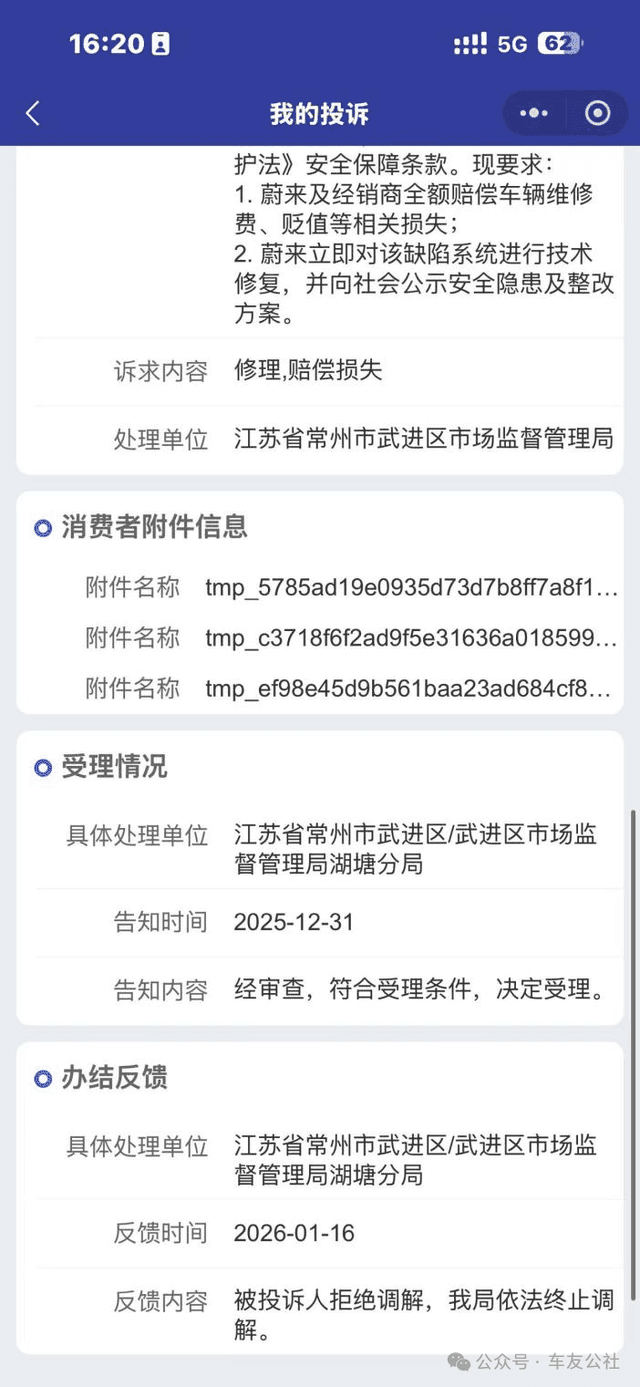Open attachment tmp_5785ad19e0935d73d7b8ff7a8f1
Viewport: 640px width, 1387px height.
(x=411, y=587)
